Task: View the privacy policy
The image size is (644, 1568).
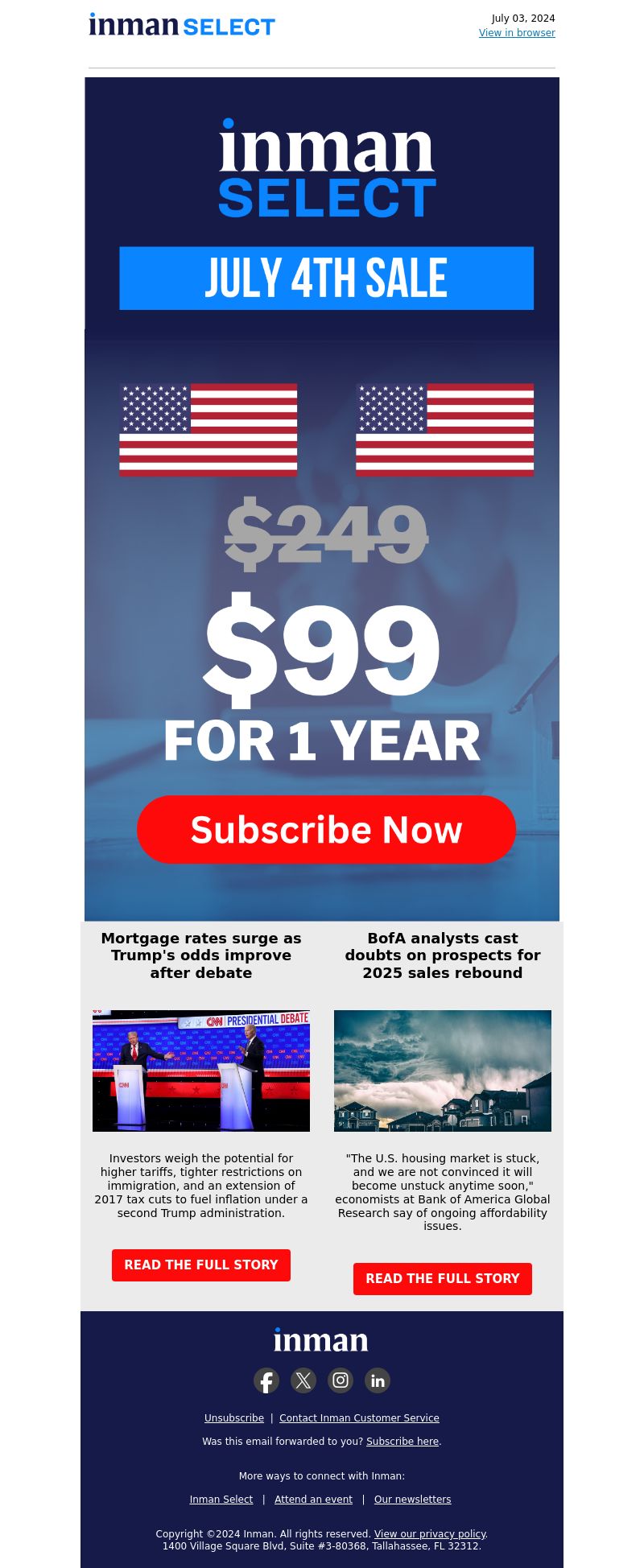Action: point(430,1534)
